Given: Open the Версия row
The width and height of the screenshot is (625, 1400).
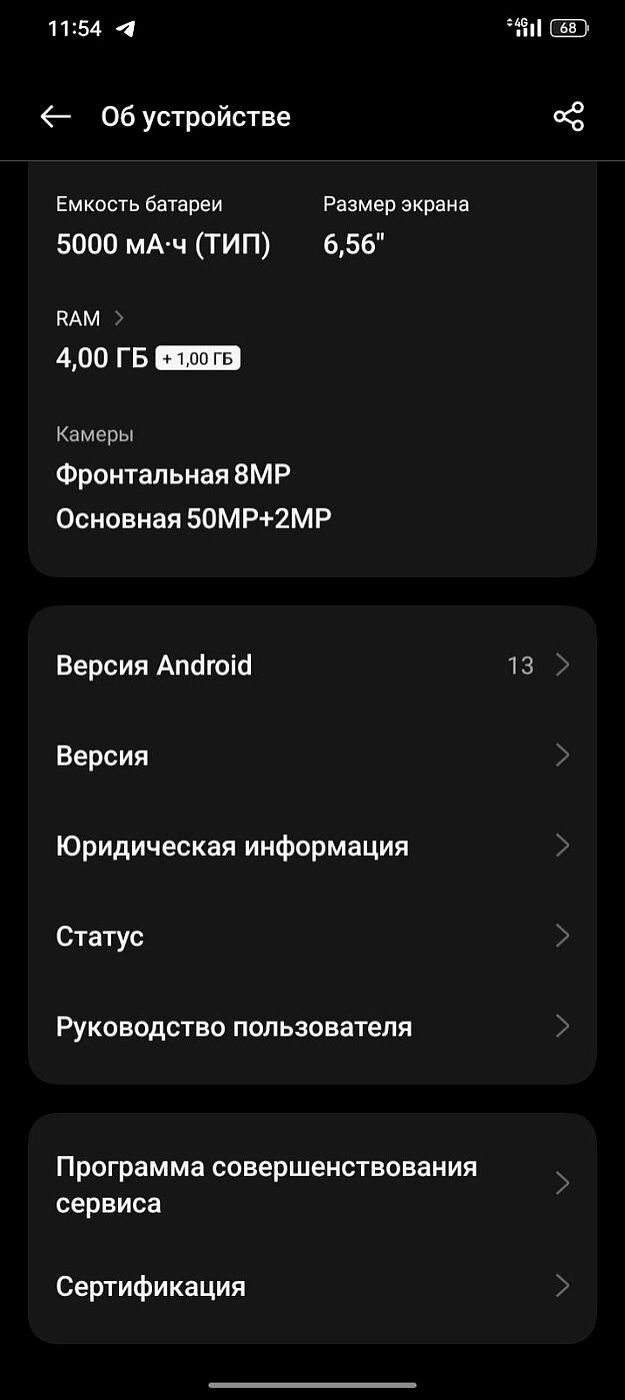Looking at the screenshot, I should click(x=312, y=755).
